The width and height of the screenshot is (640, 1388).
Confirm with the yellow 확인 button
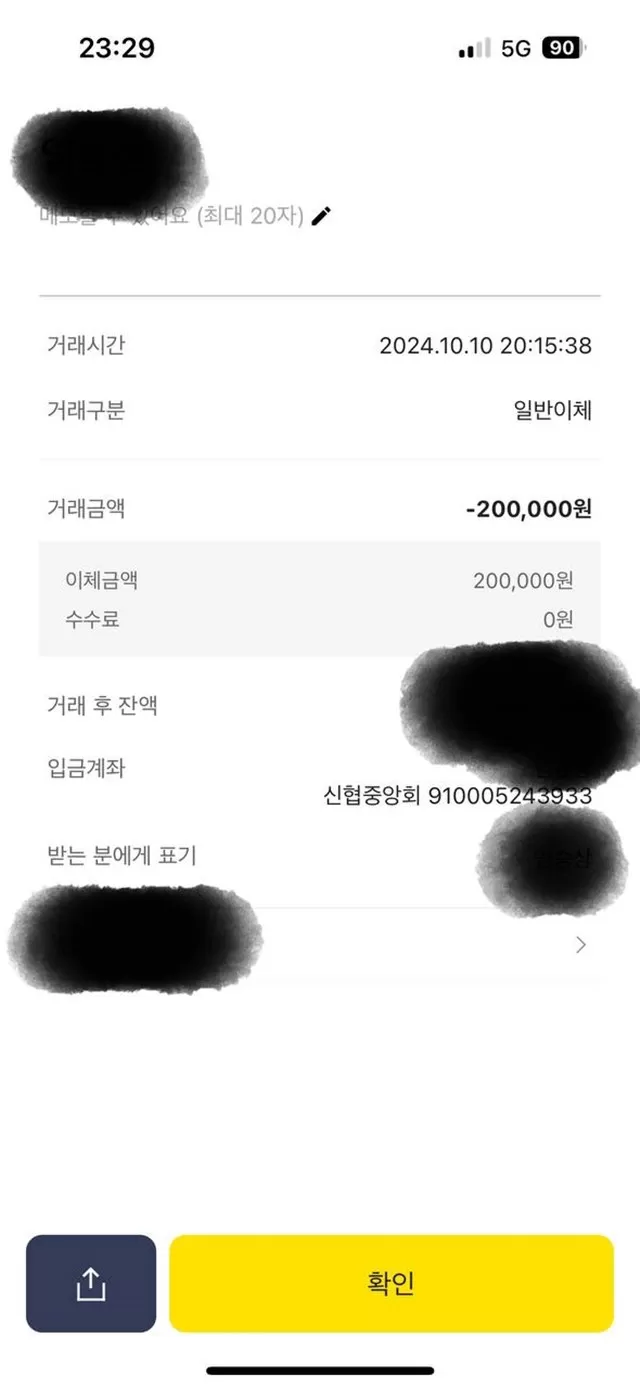[x=391, y=1283]
